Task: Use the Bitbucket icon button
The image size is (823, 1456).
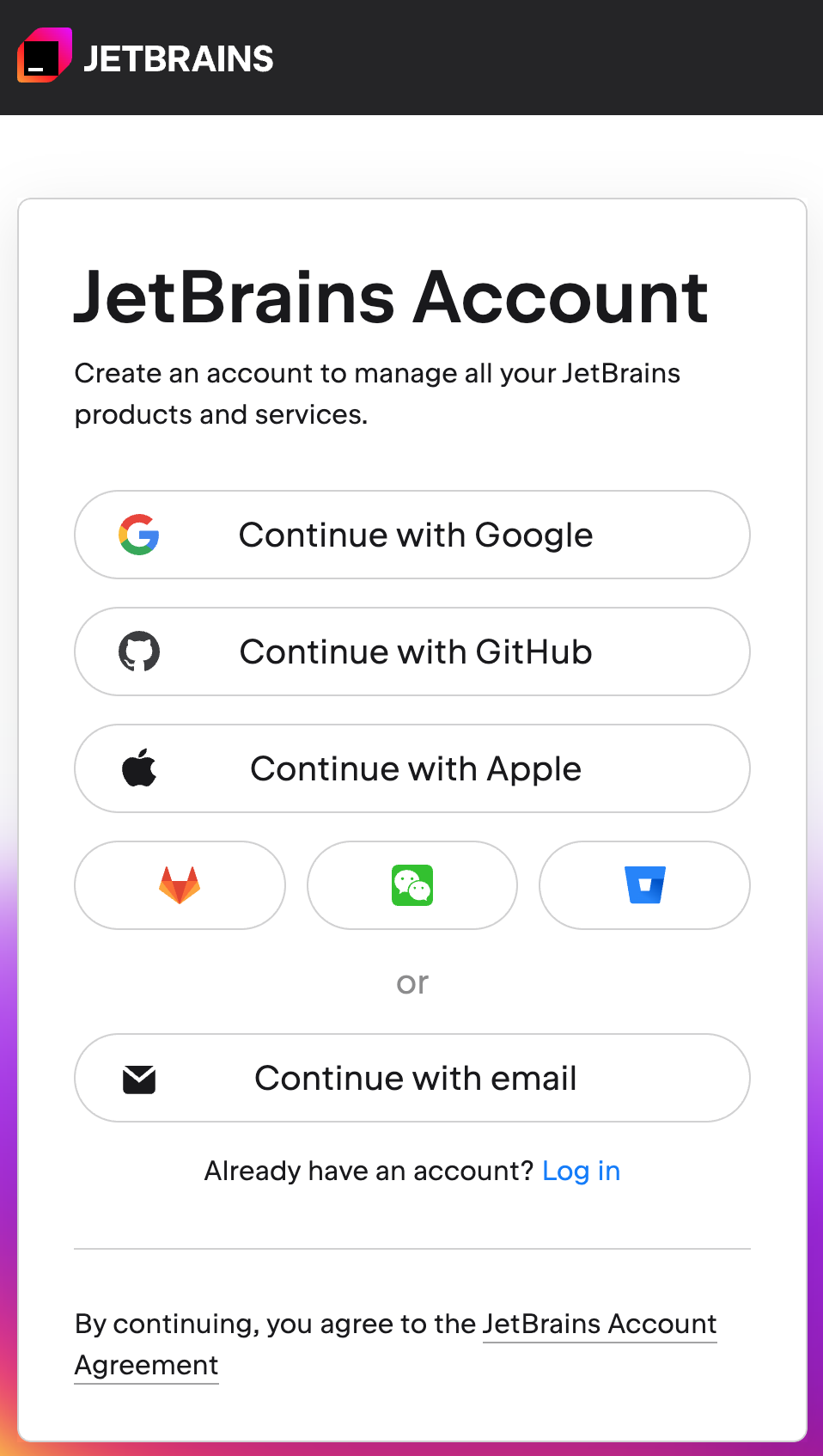Action: [x=644, y=885]
